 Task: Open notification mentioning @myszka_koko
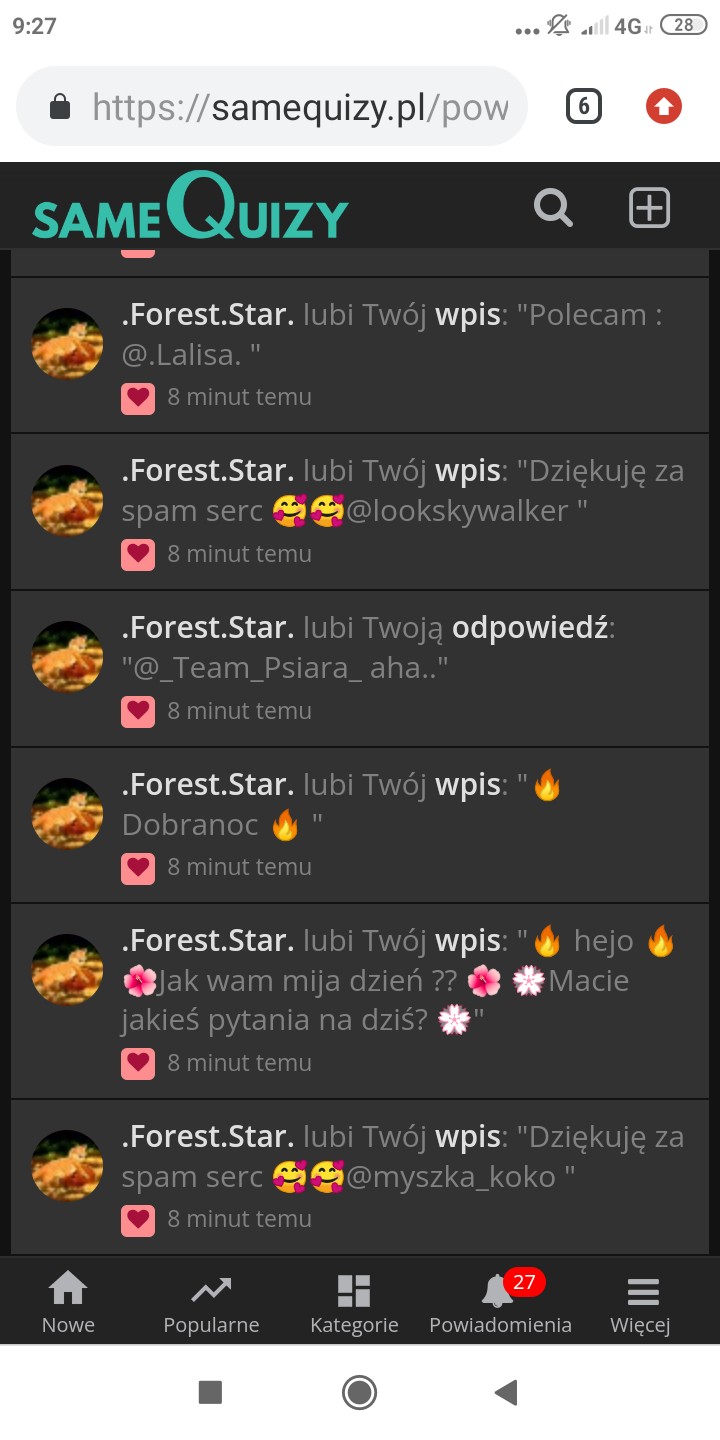click(x=360, y=1177)
